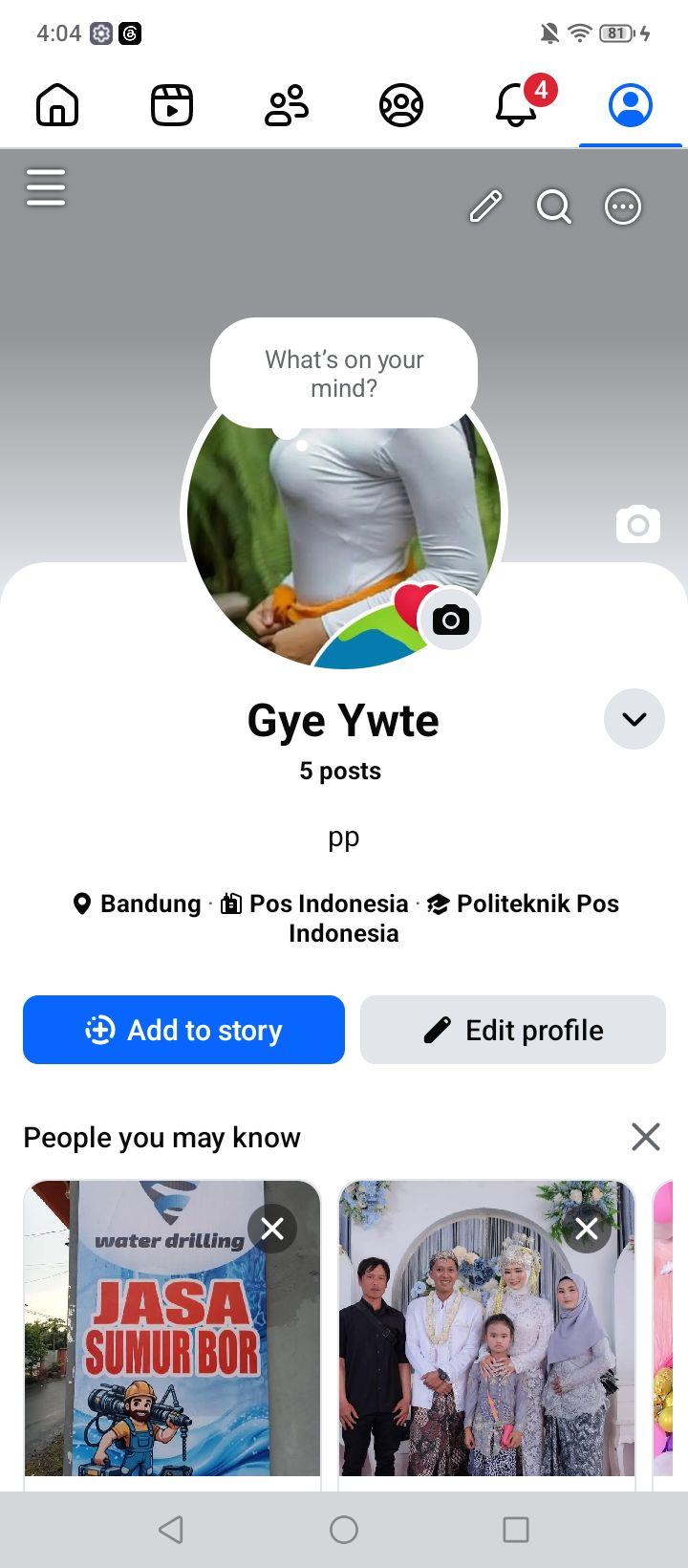This screenshot has width=688, height=1568.
Task: Go to the Home feed tab
Action: pos(57,105)
